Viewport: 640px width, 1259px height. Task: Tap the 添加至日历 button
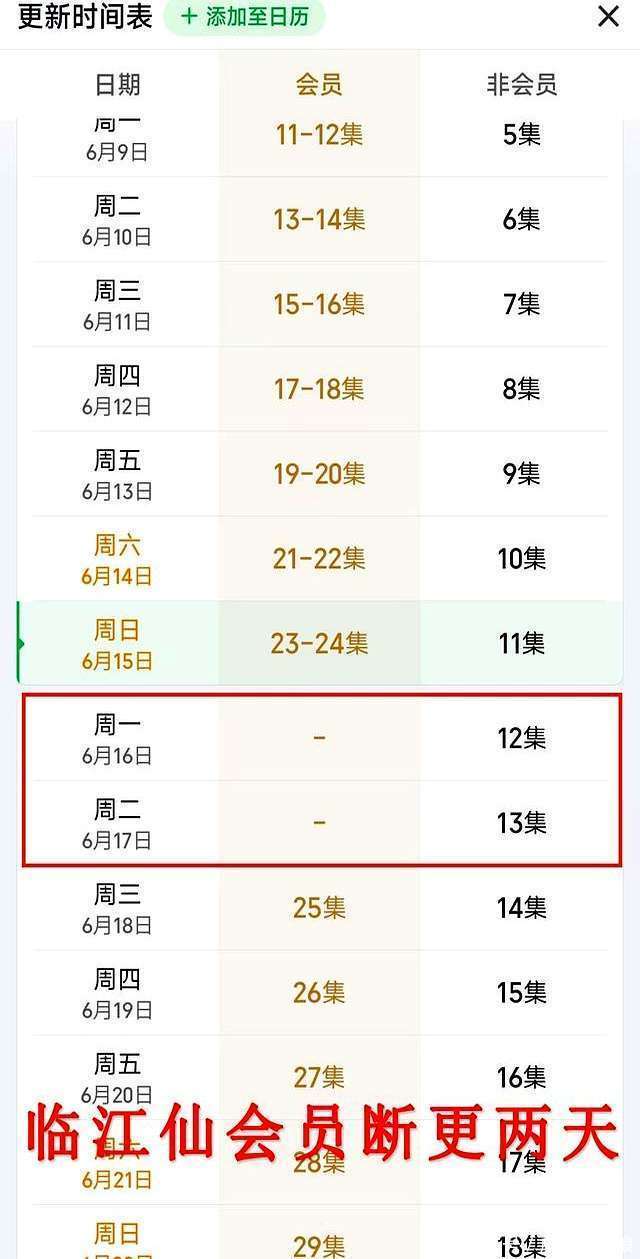[244, 16]
